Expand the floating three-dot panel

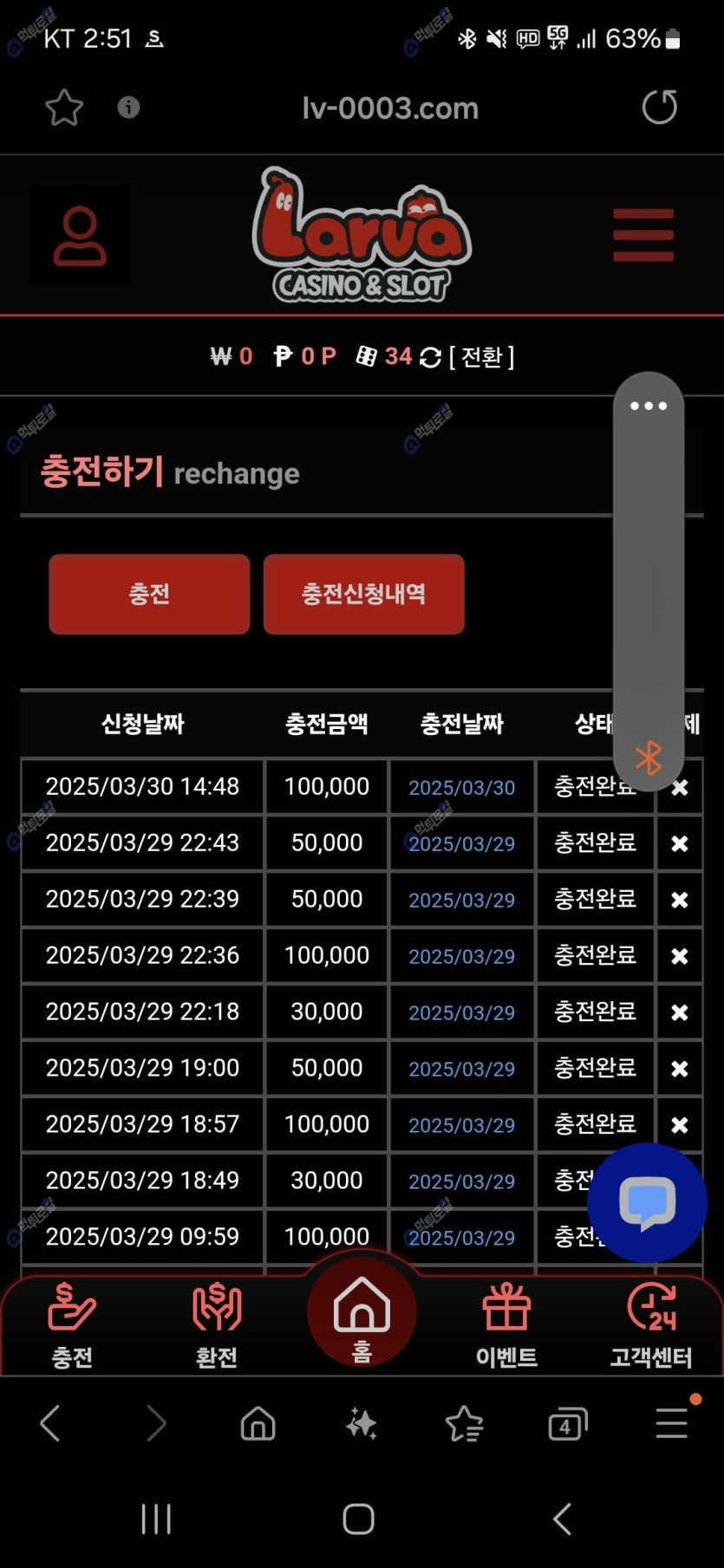649,406
